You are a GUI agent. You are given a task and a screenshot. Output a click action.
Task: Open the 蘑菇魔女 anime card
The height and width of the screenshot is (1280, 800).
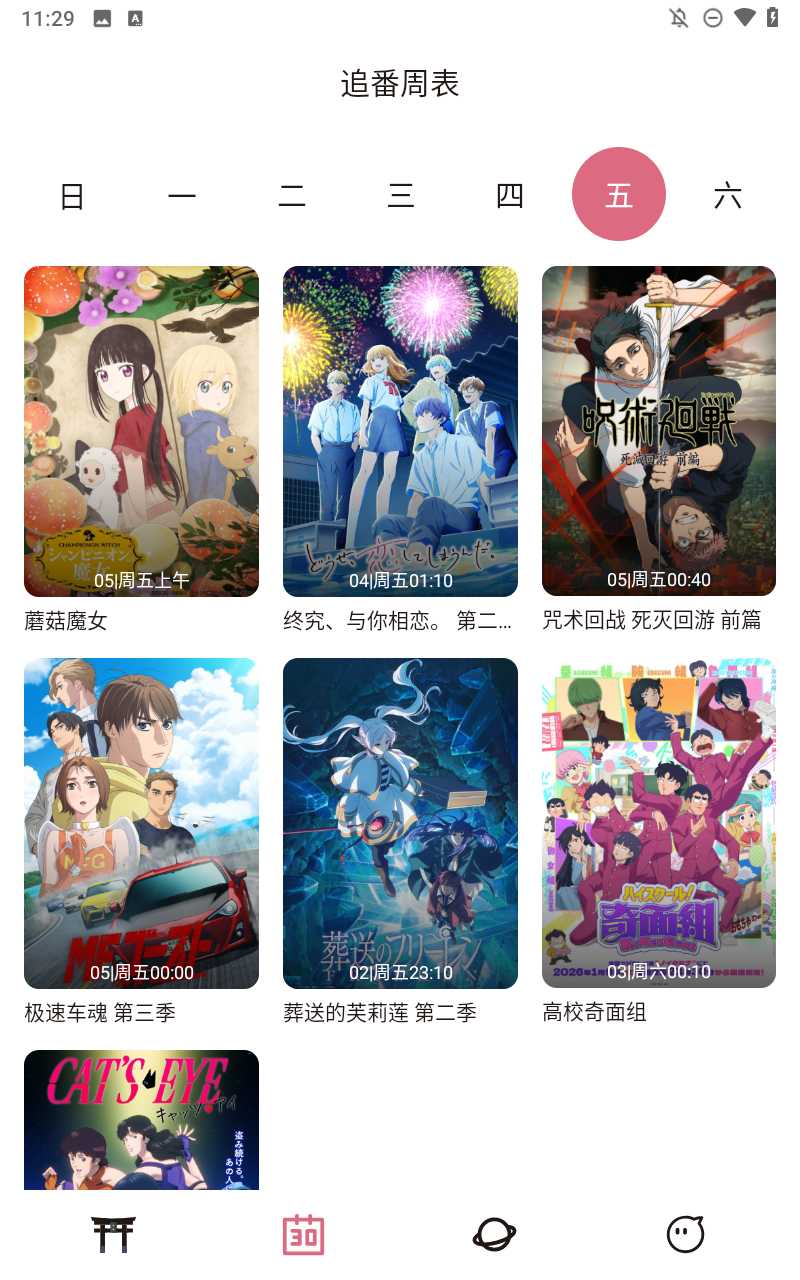(x=141, y=431)
